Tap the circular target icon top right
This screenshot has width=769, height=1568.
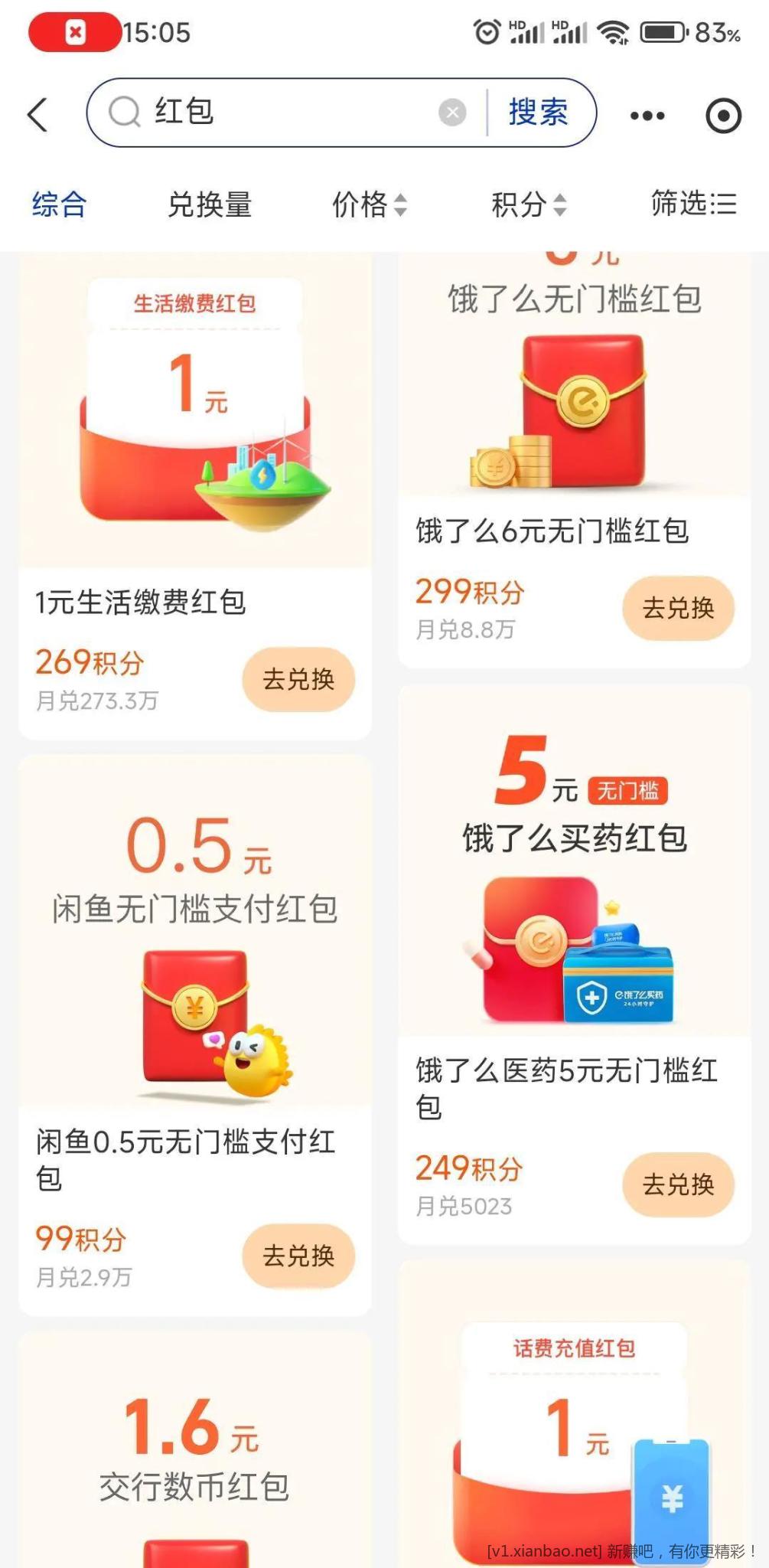[722, 115]
